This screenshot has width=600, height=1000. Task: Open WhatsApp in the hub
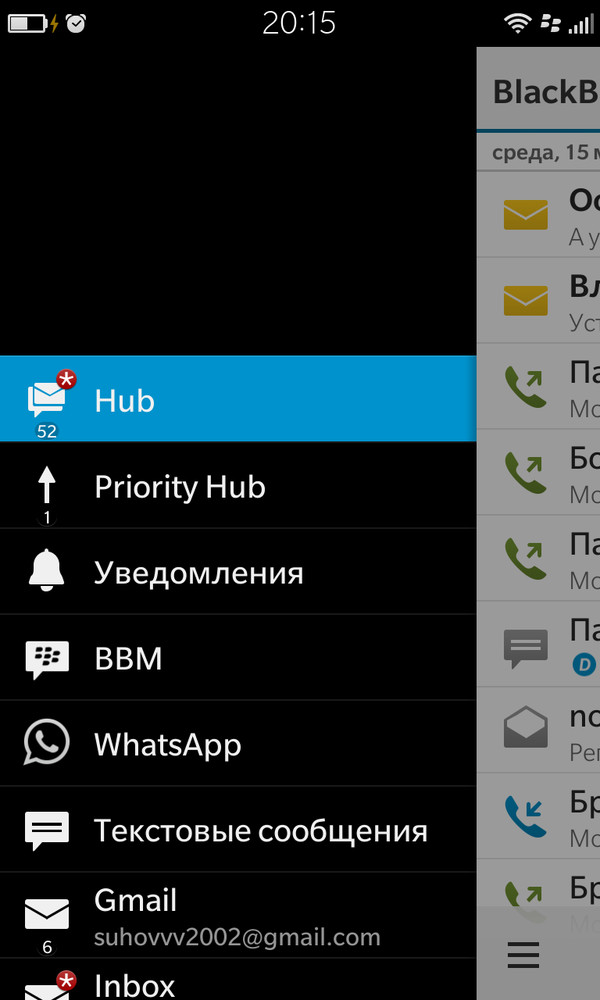(x=237, y=745)
